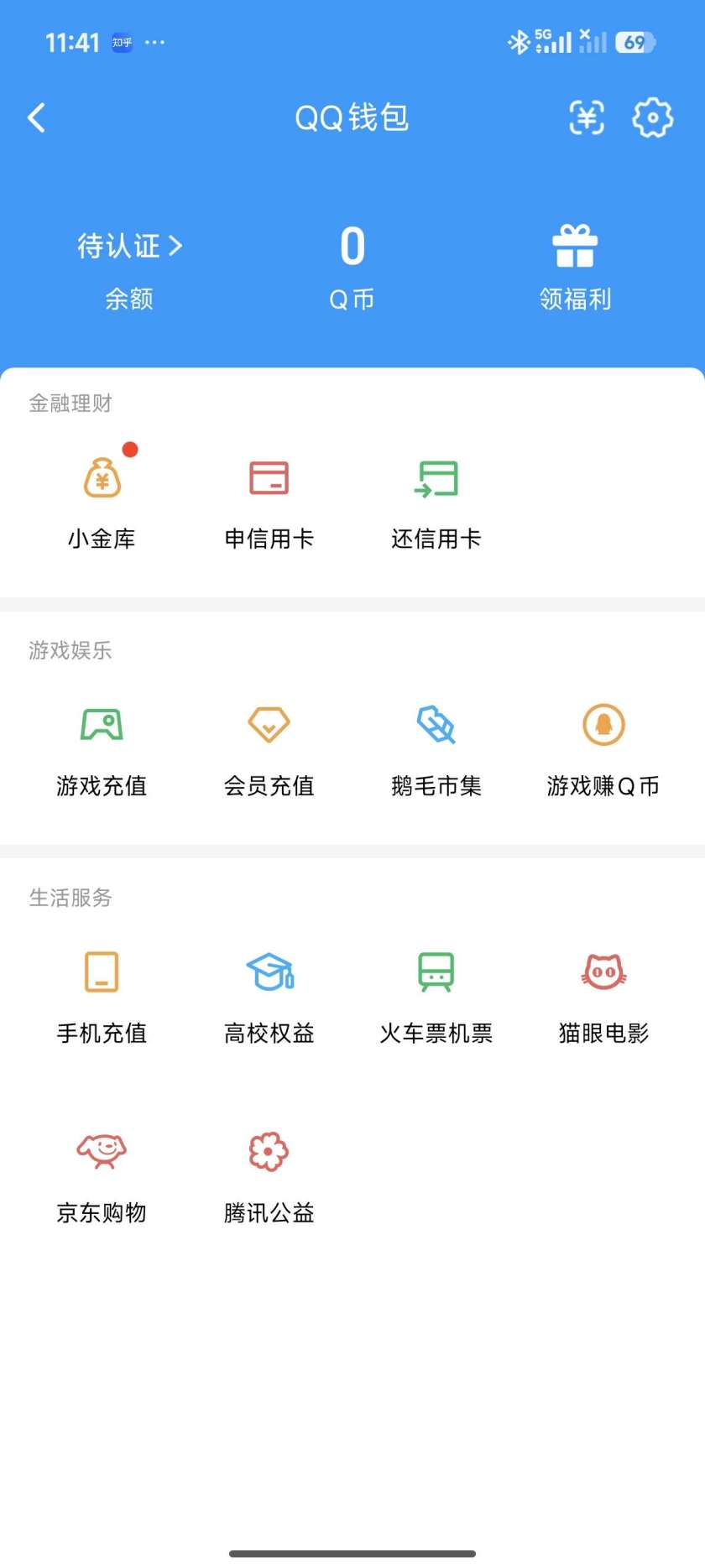Expand the 待认证 verification prompt
The width and height of the screenshot is (705, 1568).
tap(128, 245)
